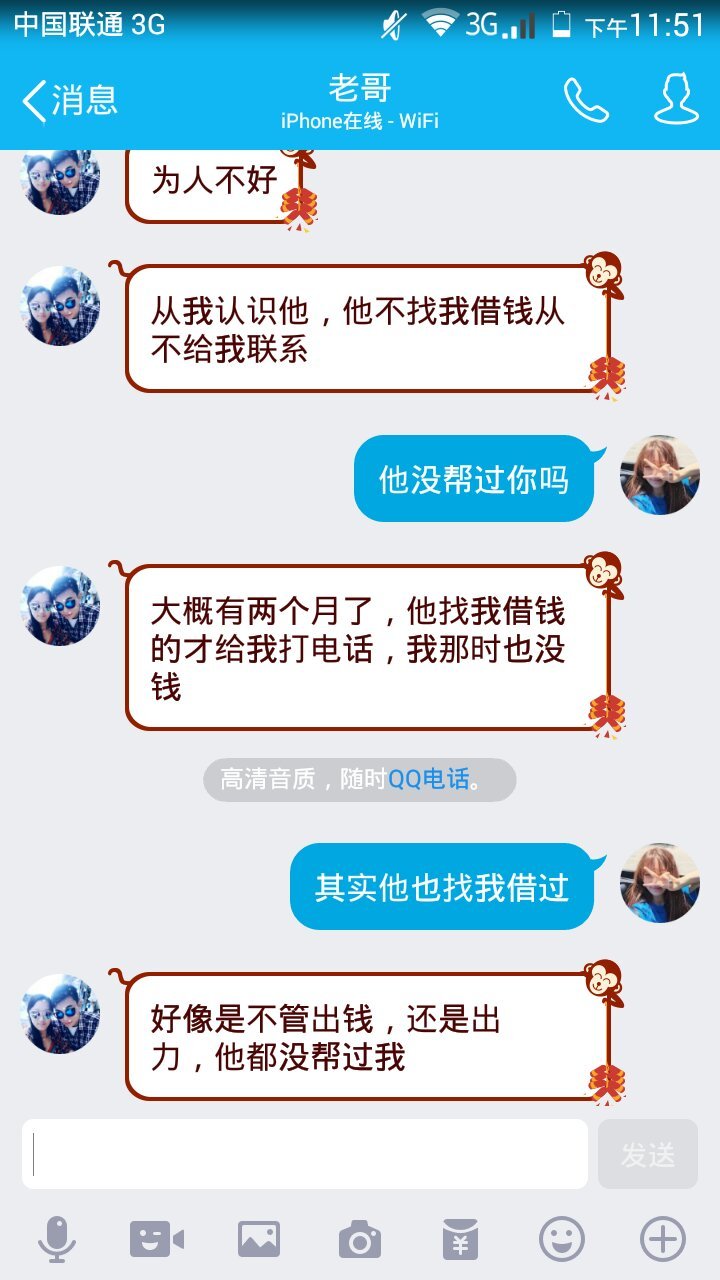Go back to the 消息 list
Image resolution: width=720 pixels, height=1280 pixels.
point(68,101)
